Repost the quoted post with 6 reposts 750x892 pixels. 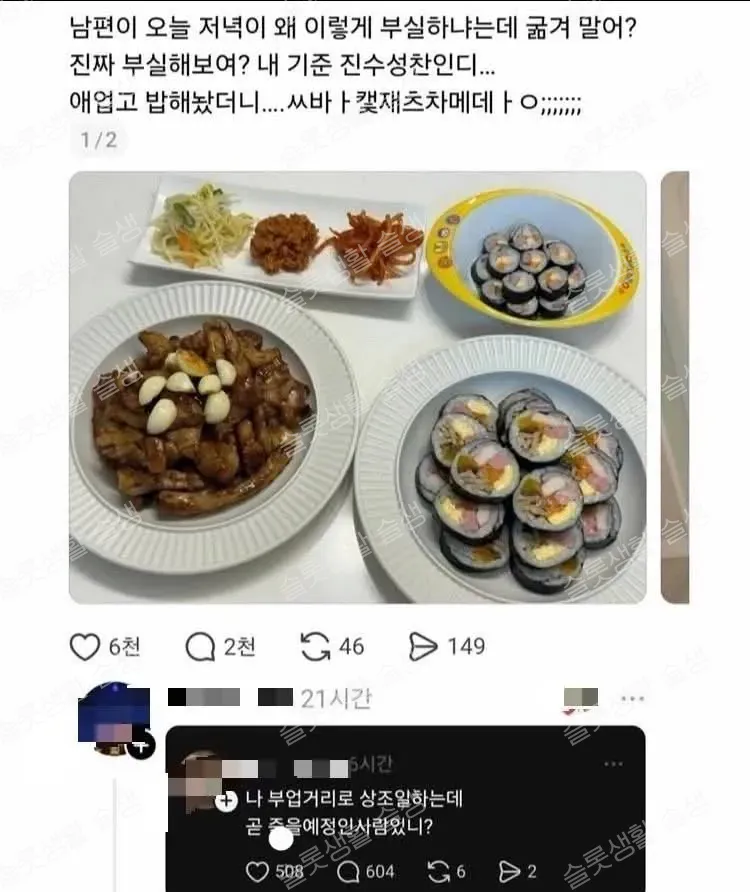(x=437, y=871)
